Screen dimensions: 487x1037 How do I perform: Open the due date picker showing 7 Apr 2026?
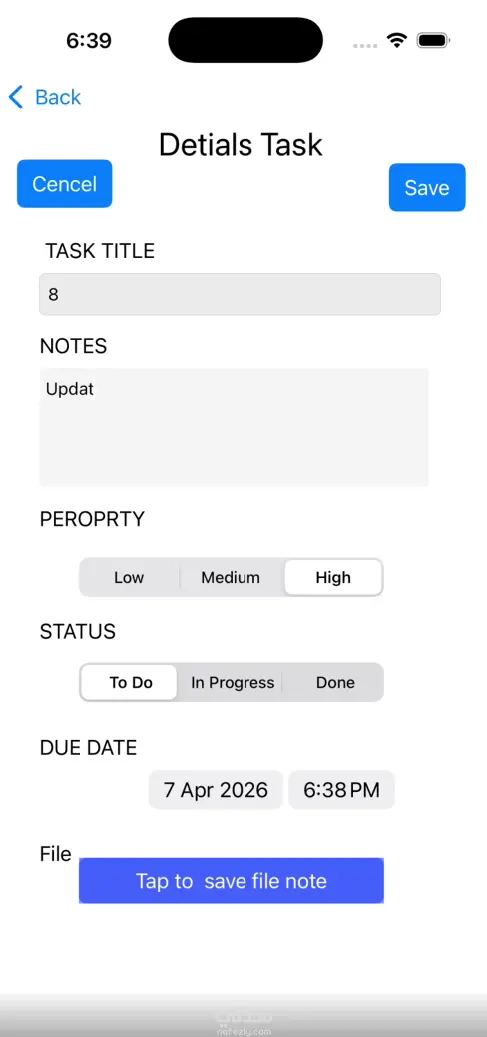coord(216,790)
